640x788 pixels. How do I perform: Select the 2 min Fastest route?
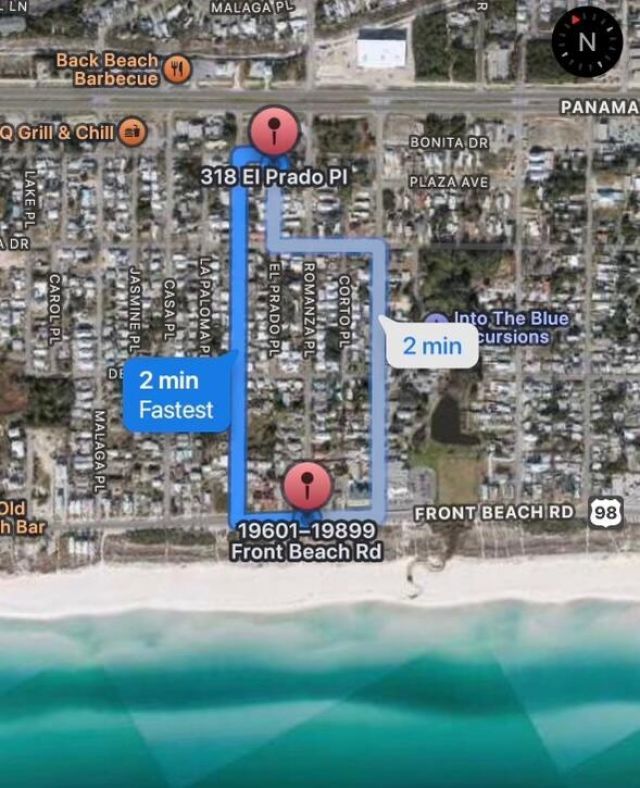(x=176, y=394)
